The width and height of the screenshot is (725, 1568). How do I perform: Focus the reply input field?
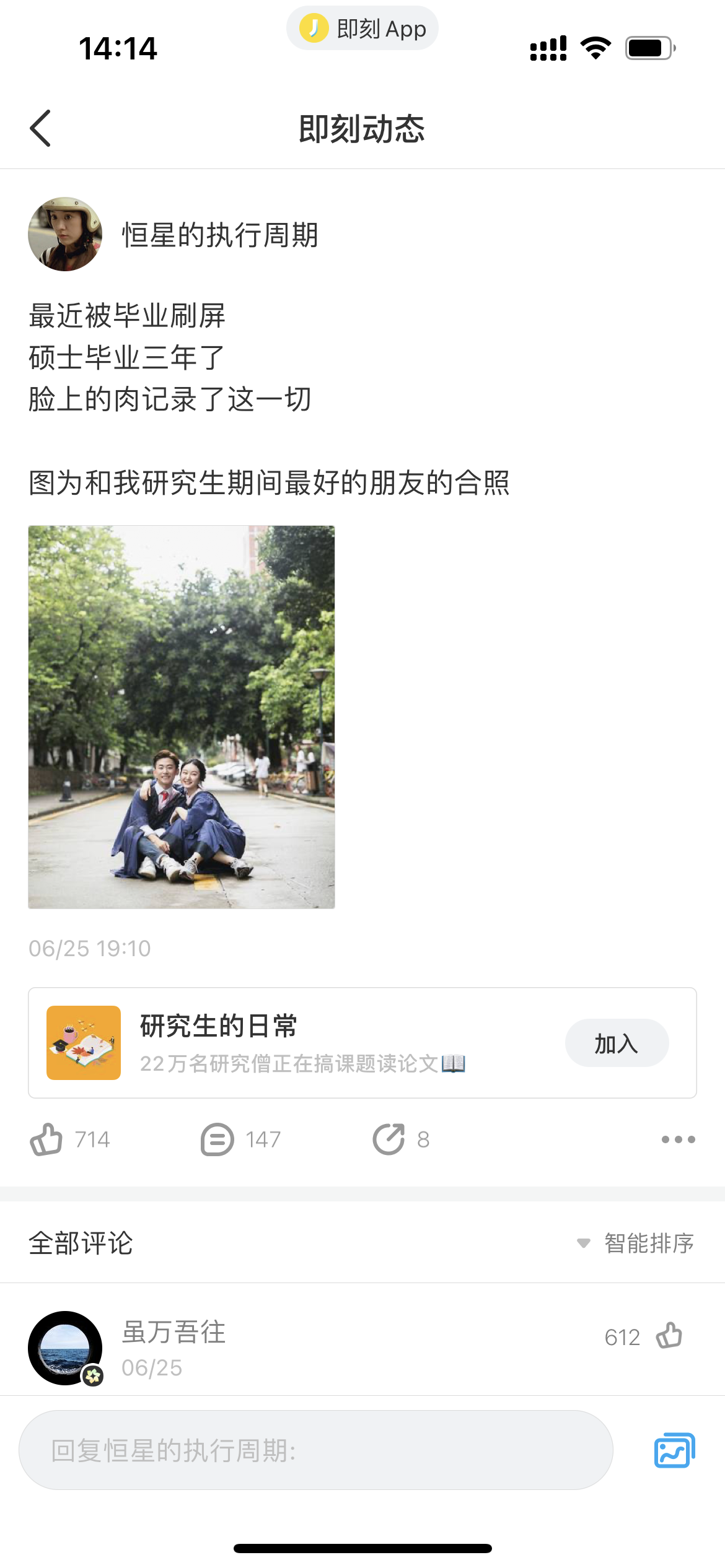click(316, 1450)
